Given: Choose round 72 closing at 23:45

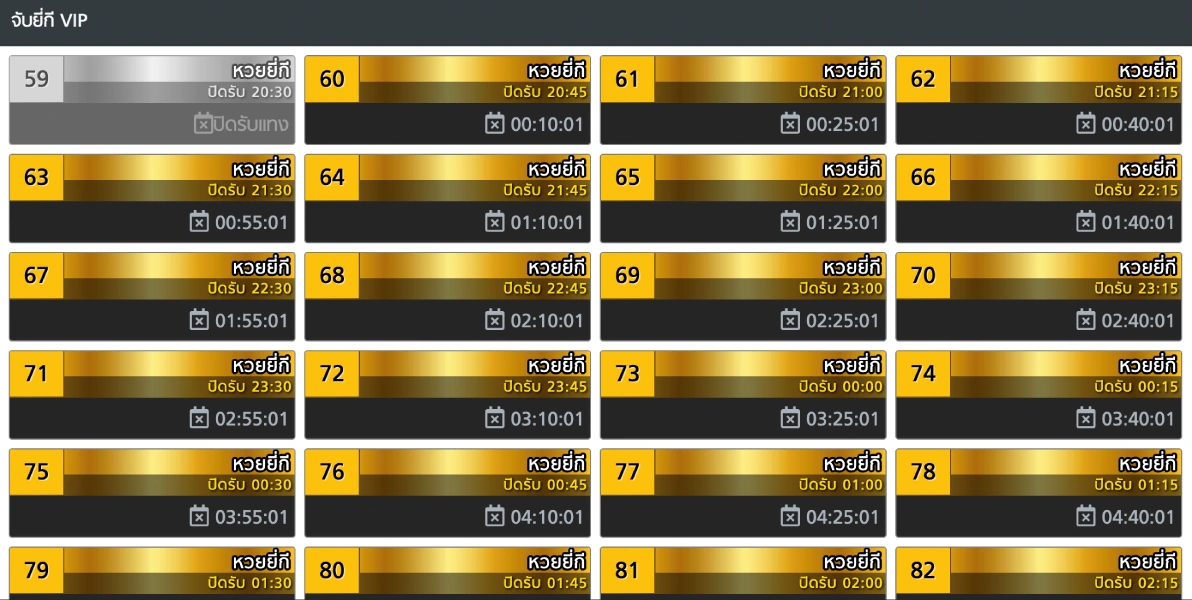Looking at the screenshot, I should (447, 394).
